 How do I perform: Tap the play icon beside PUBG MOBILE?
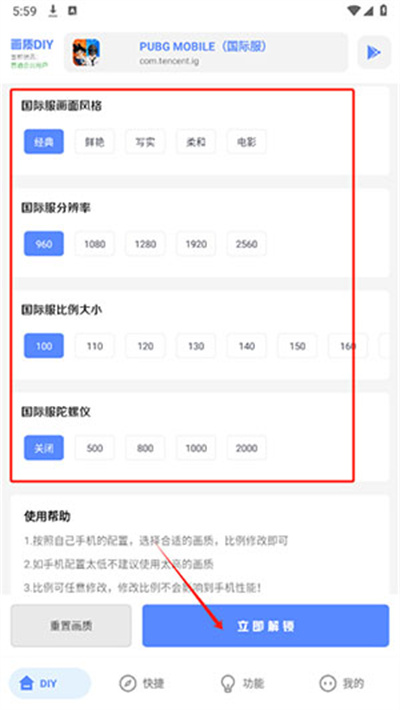(x=374, y=53)
